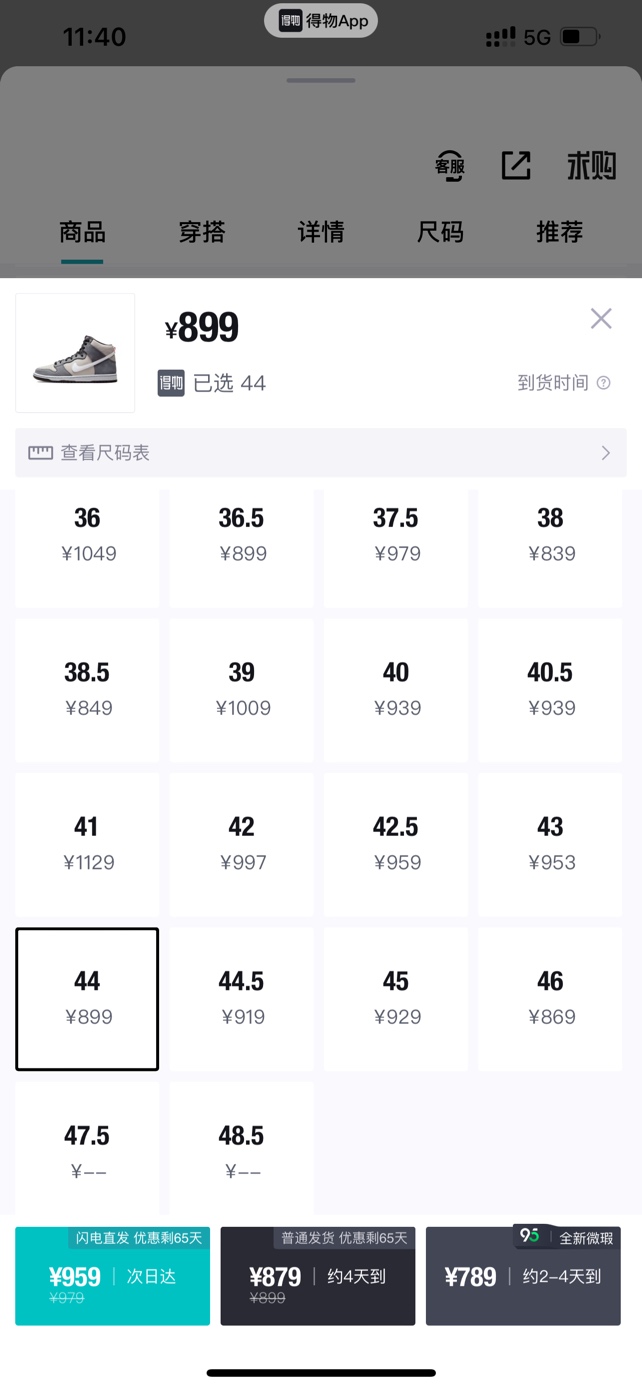
Task: Select size 44.5 at ¥919
Action: pos(241,998)
